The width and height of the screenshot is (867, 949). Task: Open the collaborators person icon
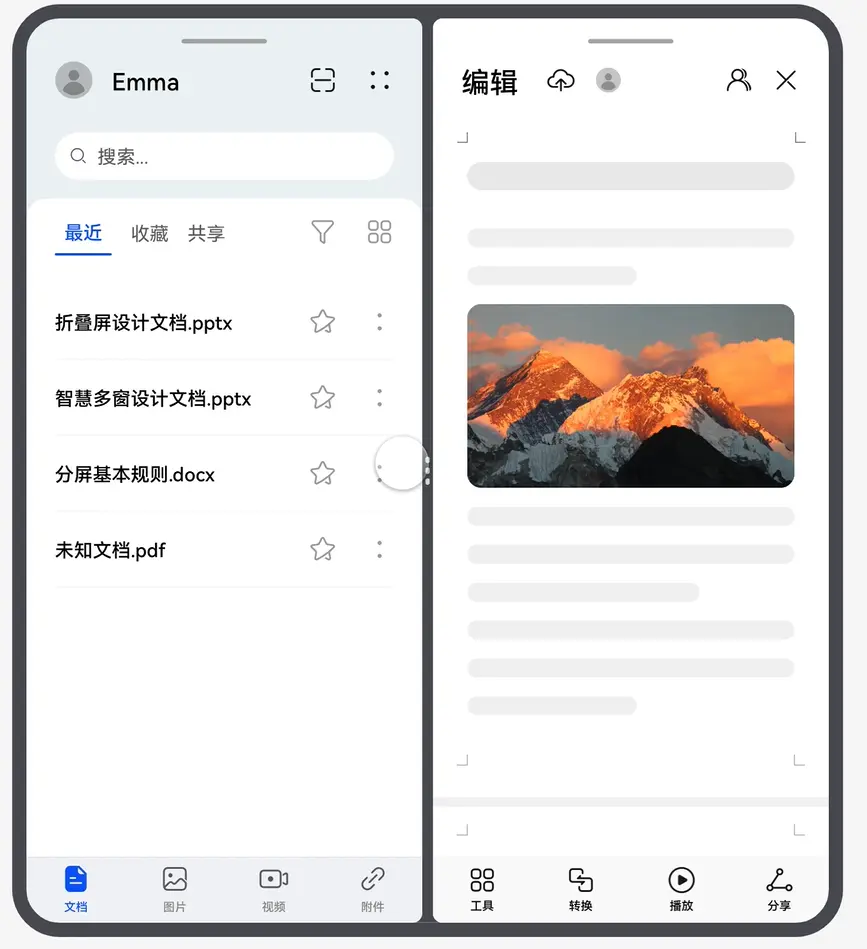738,81
